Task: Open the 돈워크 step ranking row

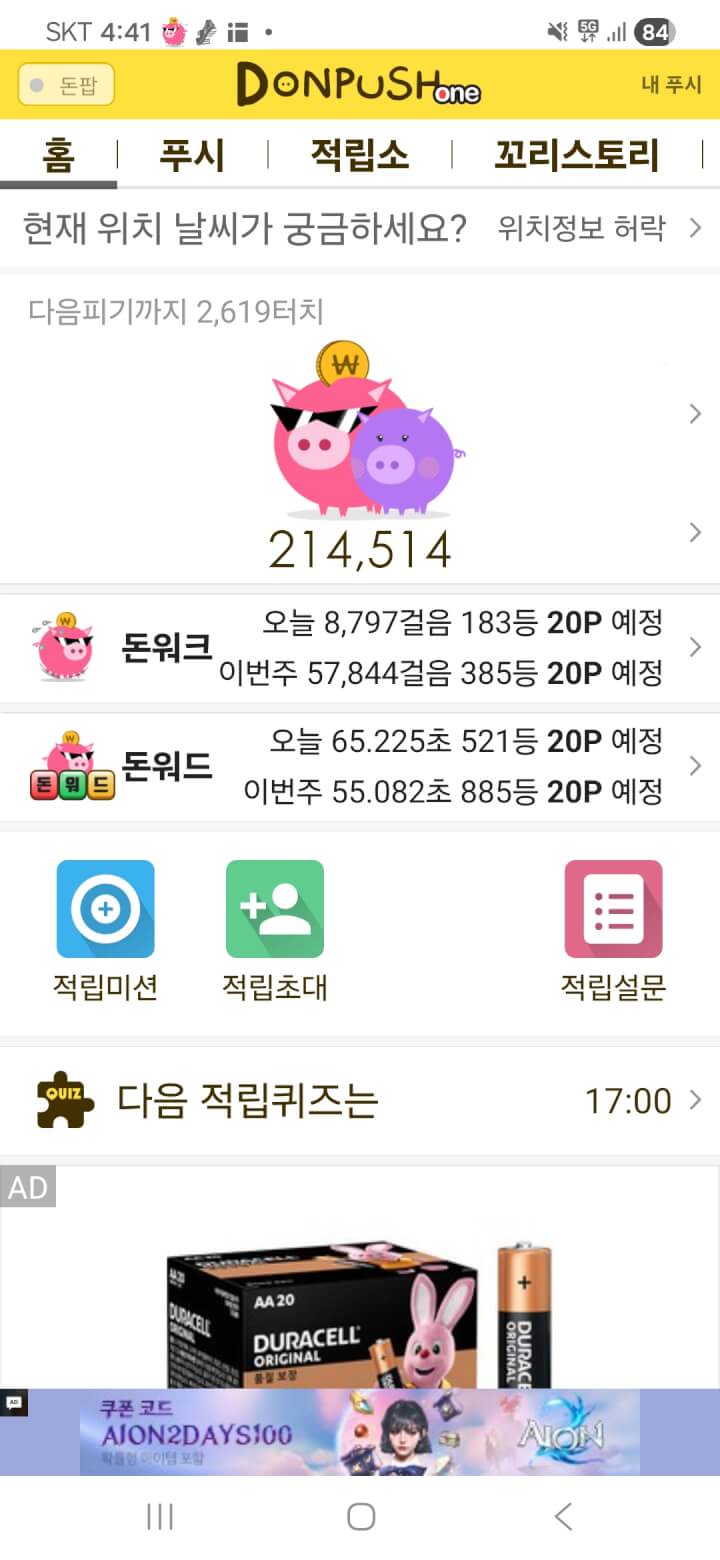Action: (360, 648)
